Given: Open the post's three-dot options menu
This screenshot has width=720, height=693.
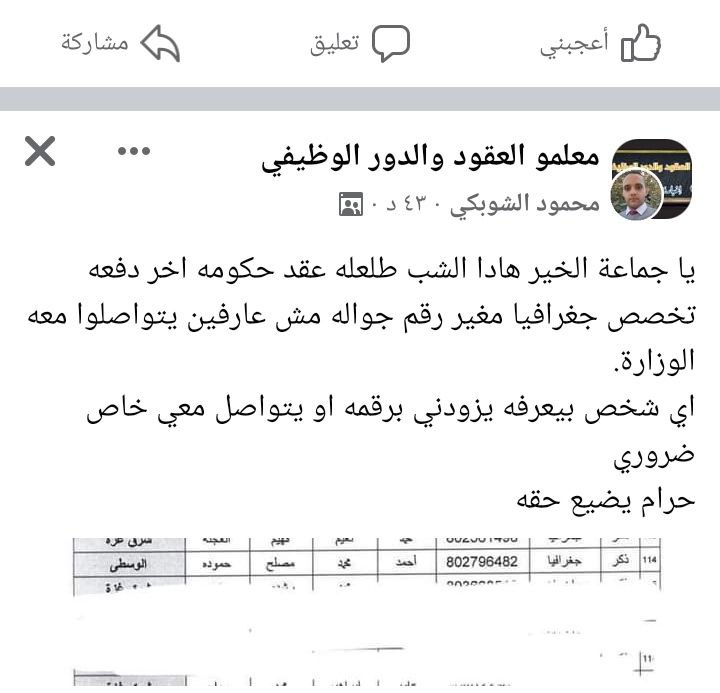Looking at the screenshot, I should click(x=133, y=152).
